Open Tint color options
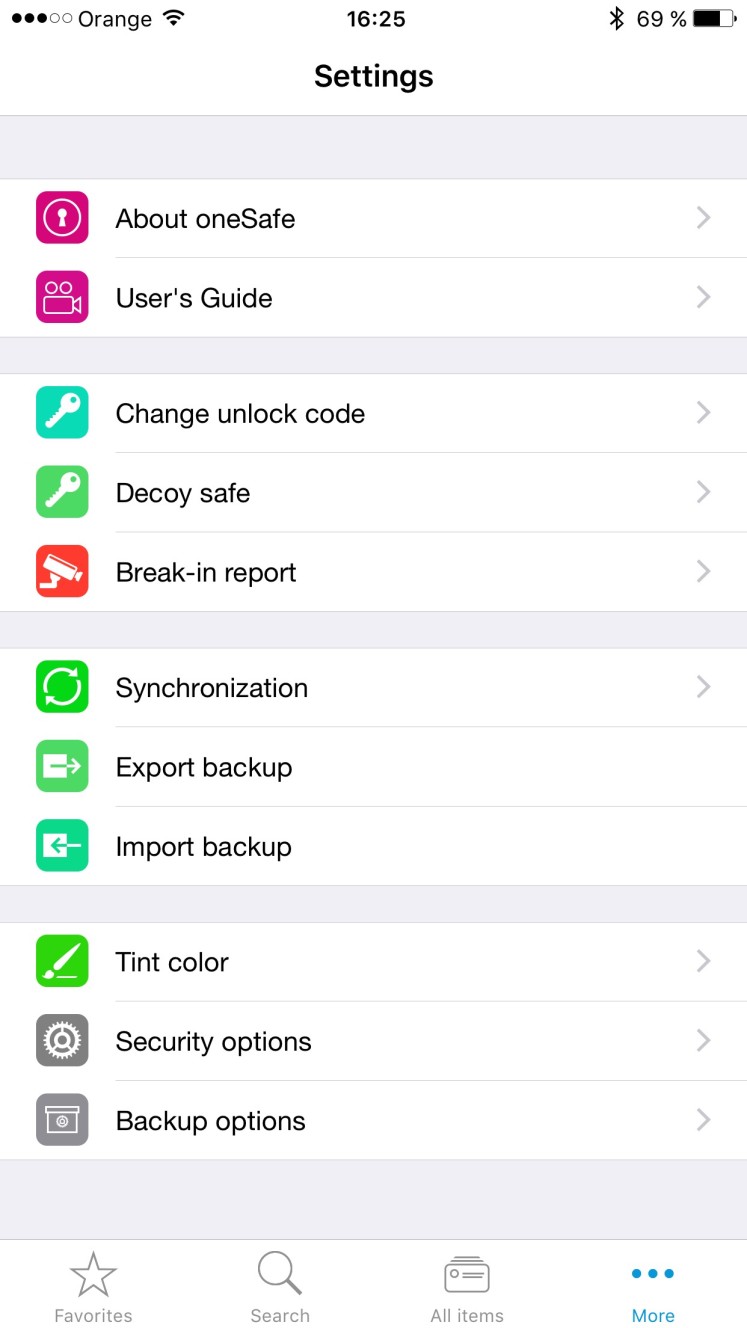The width and height of the screenshot is (747, 1328). [373, 961]
